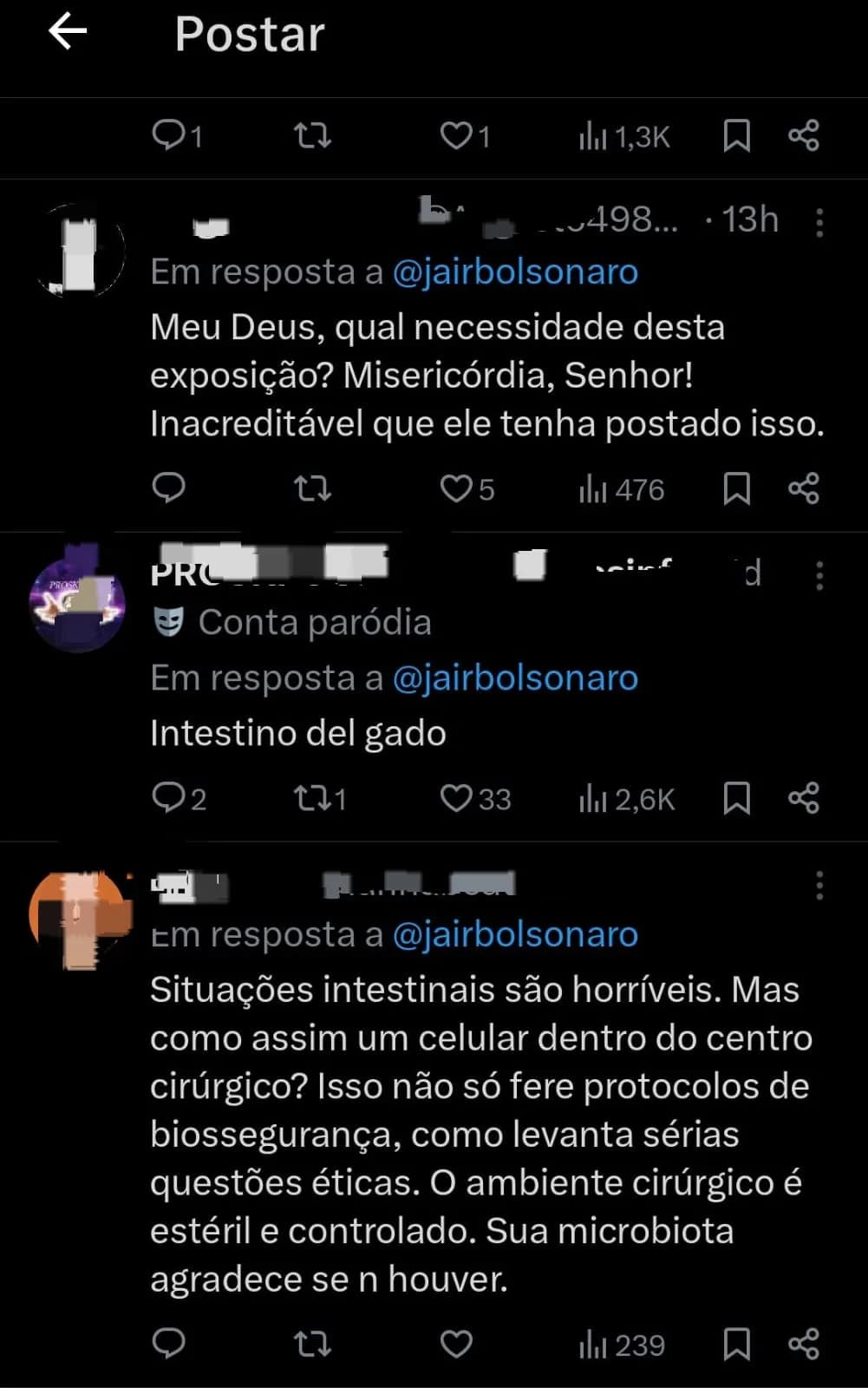Like the "Intestino del gado" reply
This screenshot has width=868, height=1388.
click(x=455, y=798)
